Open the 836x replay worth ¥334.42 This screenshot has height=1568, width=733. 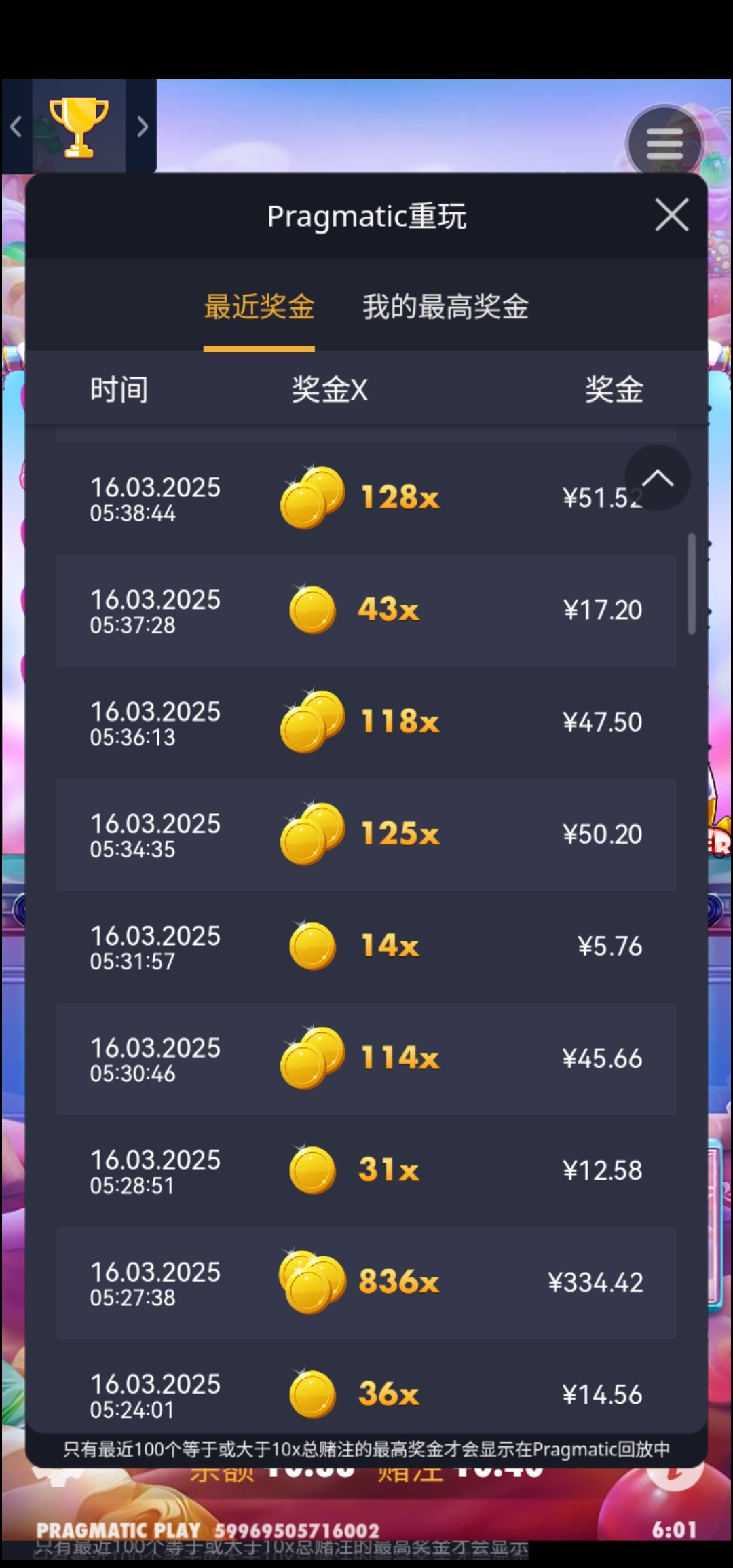pos(366,1282)
